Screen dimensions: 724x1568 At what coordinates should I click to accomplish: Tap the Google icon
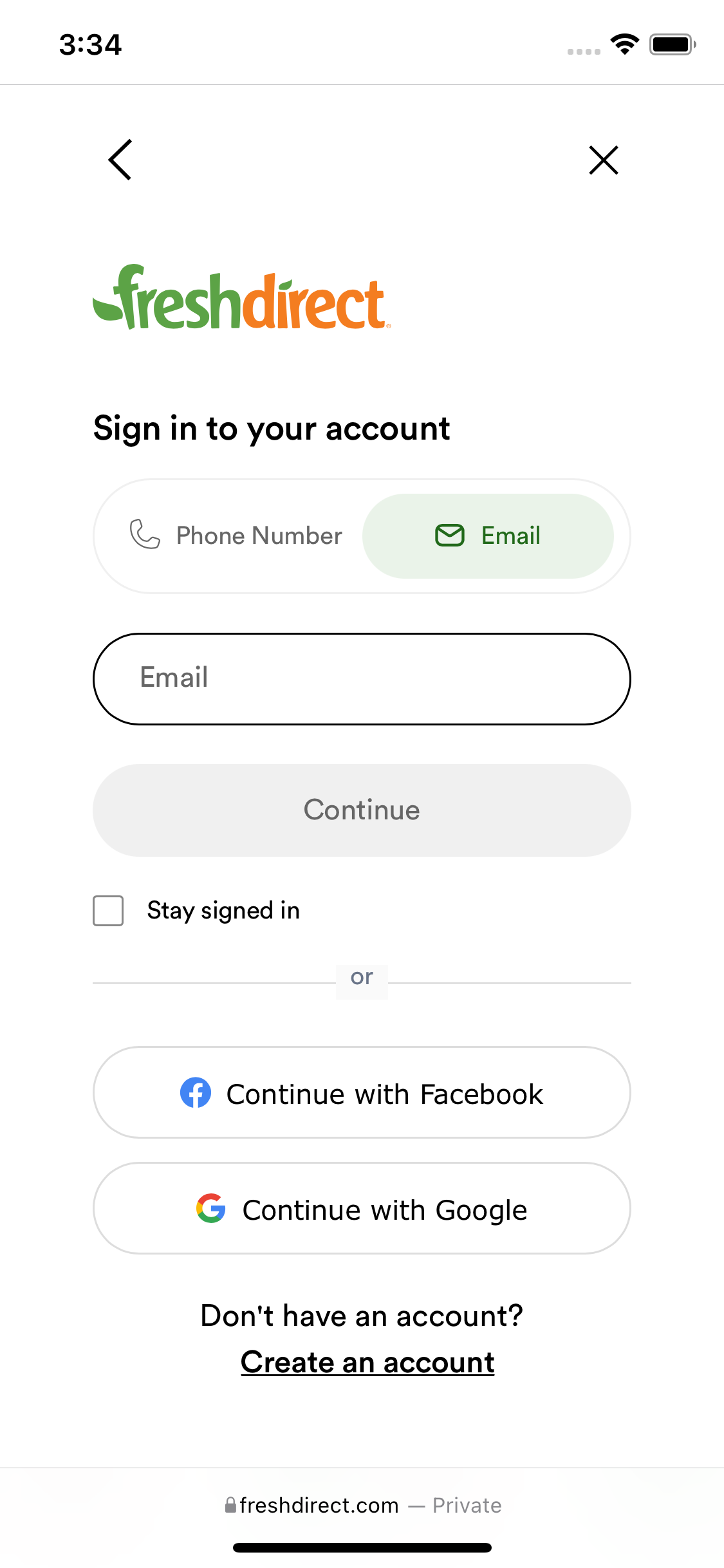click(x=211, y=1208)
